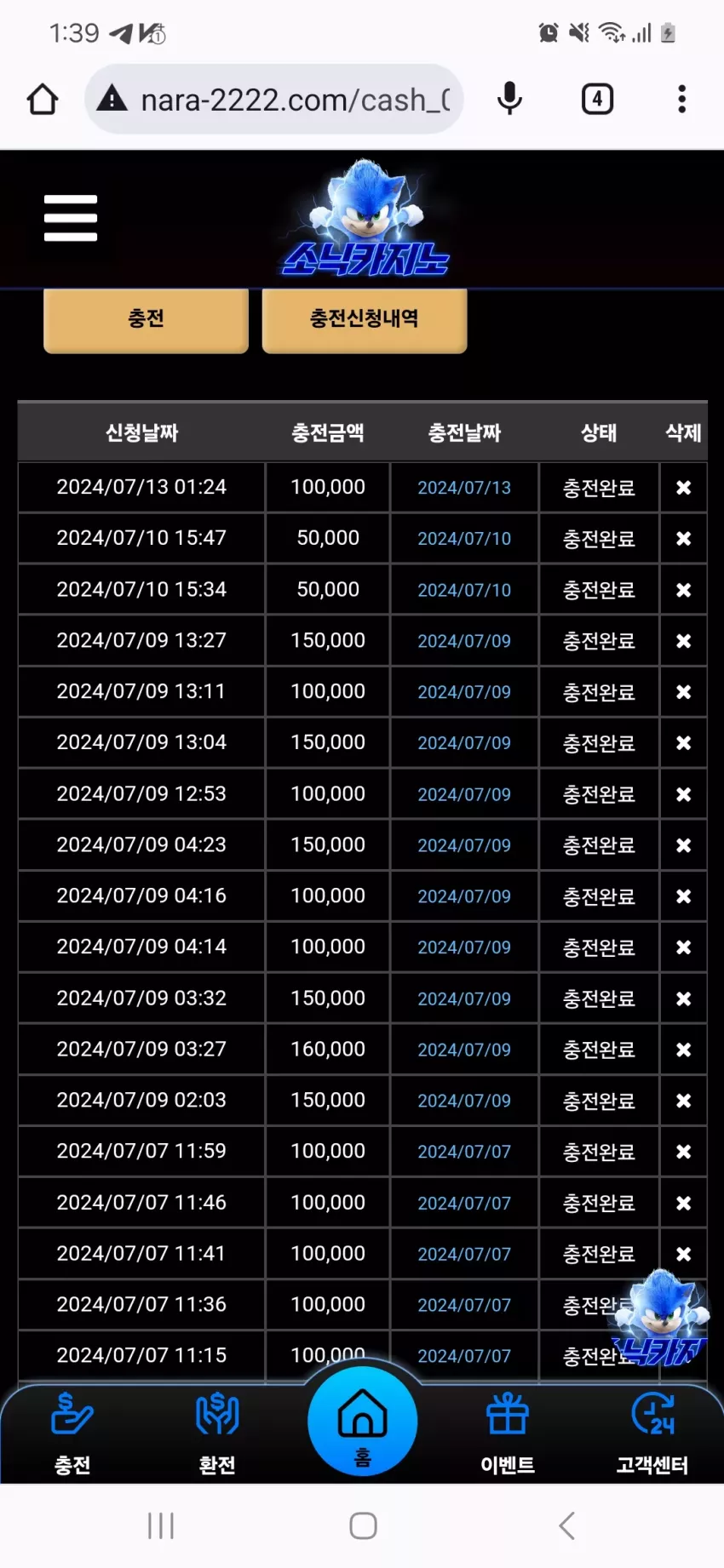Tap the 충전 button at top
Viewport: 724px width, 1568px height.
tap(146, 319)
